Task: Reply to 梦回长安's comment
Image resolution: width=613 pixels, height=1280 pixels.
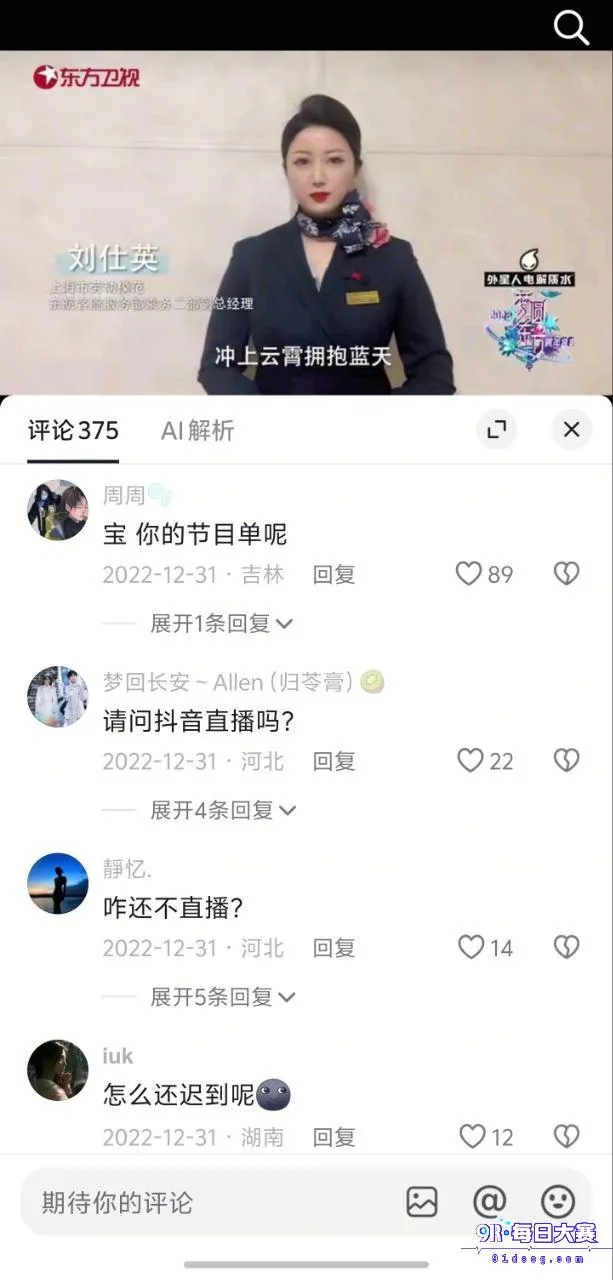Action: 334,761
